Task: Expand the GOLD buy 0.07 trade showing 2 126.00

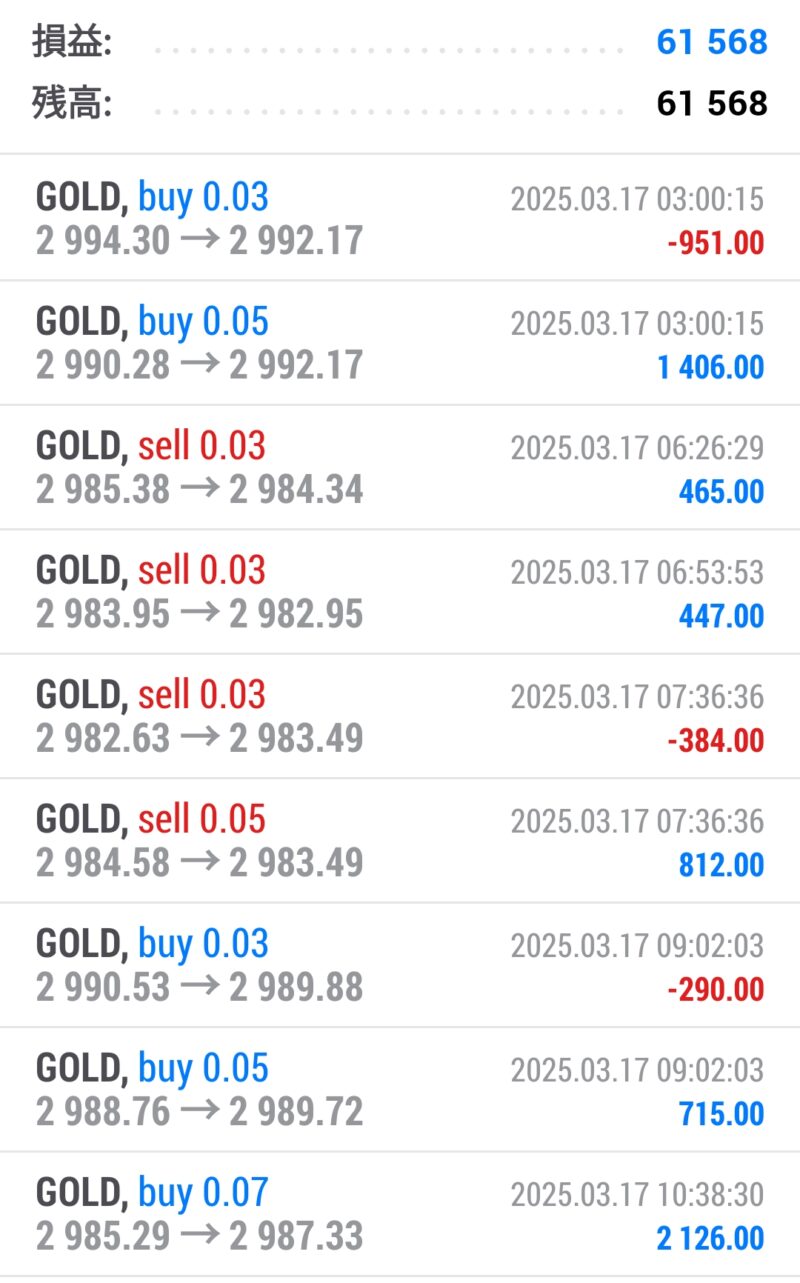Action: [x=400, y=1214]
